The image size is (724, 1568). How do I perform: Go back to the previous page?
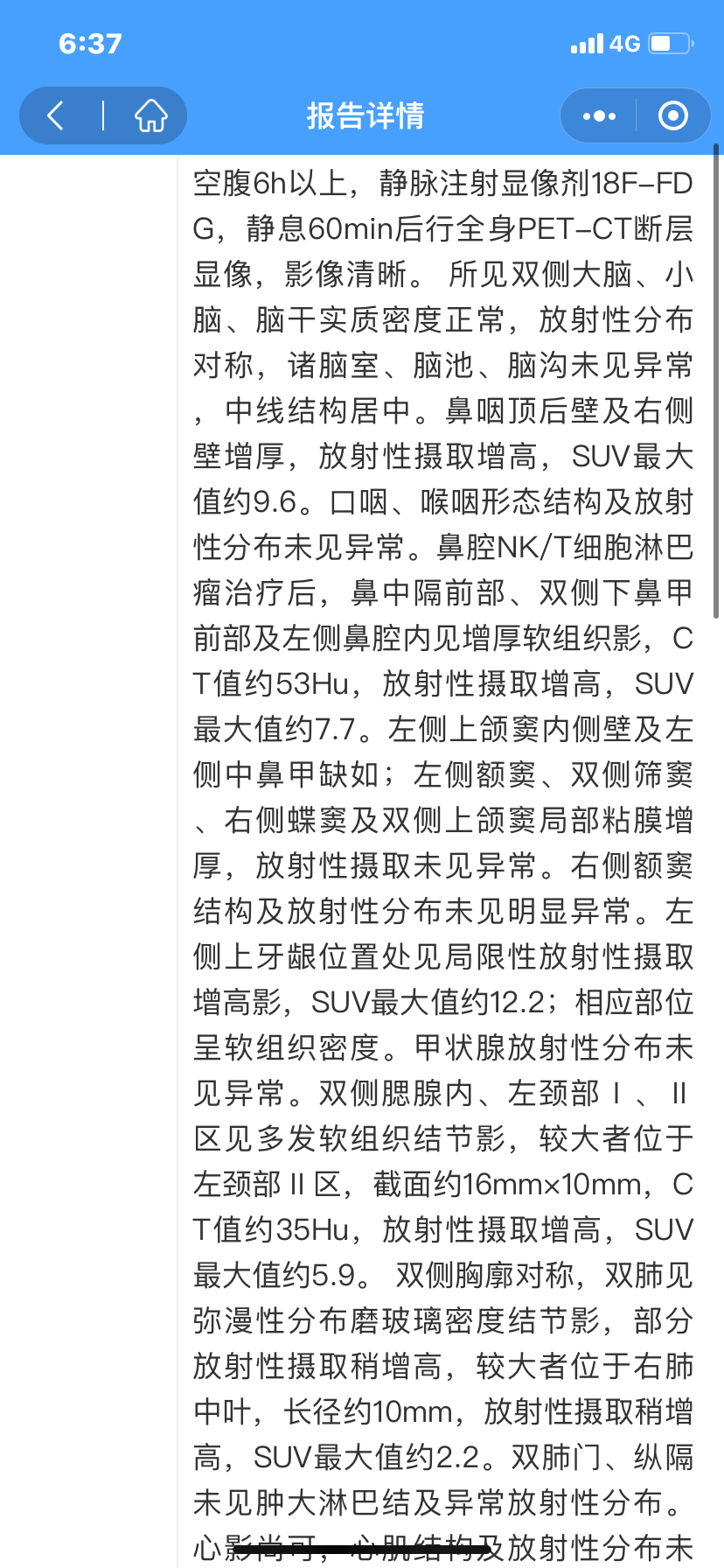tap(56, 115)
